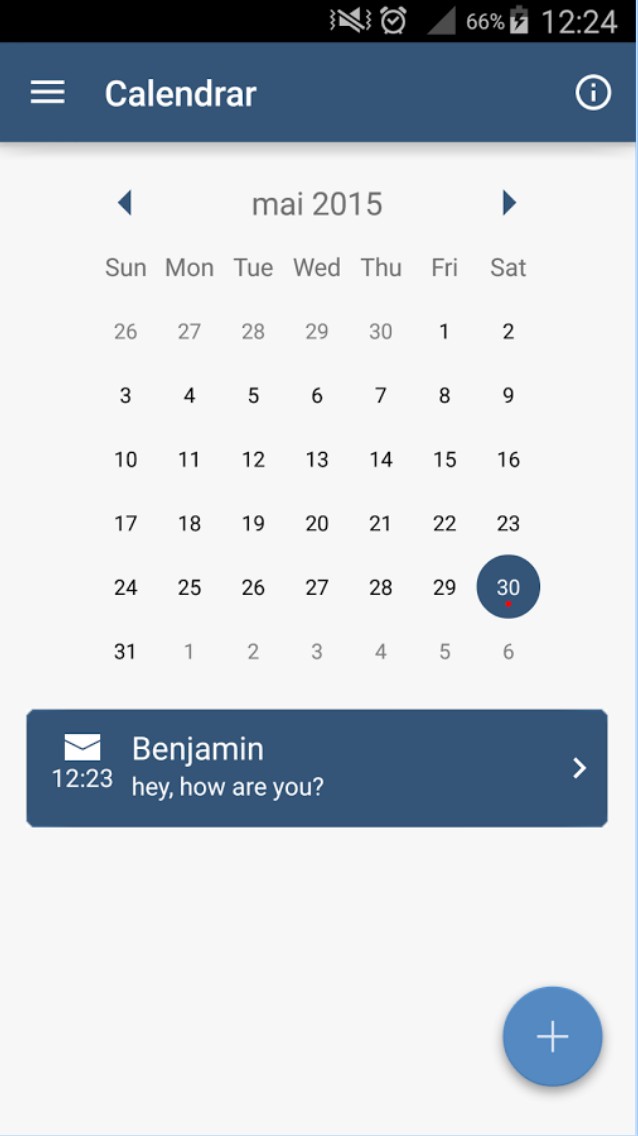The image size is (638, 1136).
Task: Go to the previous month
Action: pyautogui.click(x=124, y=203)
